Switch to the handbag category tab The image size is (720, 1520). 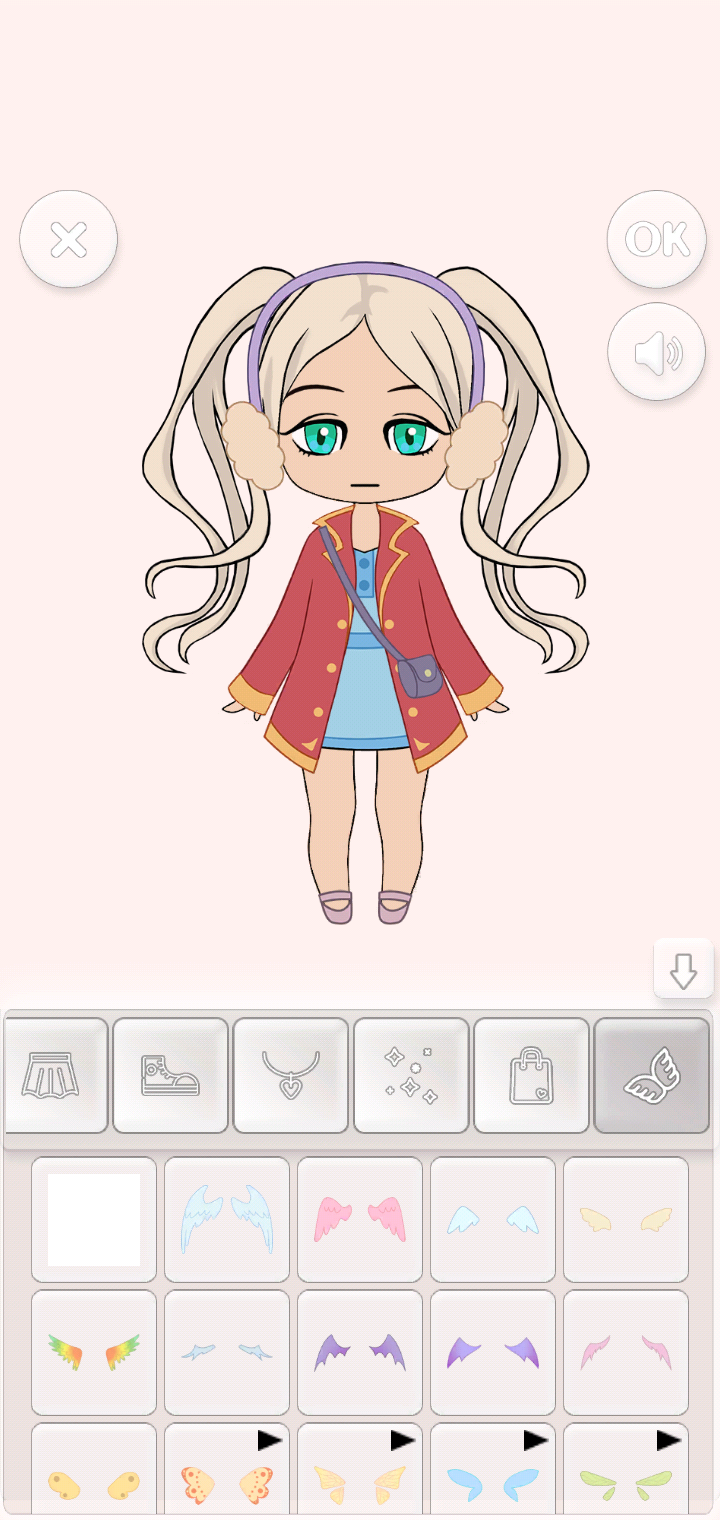click(x=531, y=1075)
